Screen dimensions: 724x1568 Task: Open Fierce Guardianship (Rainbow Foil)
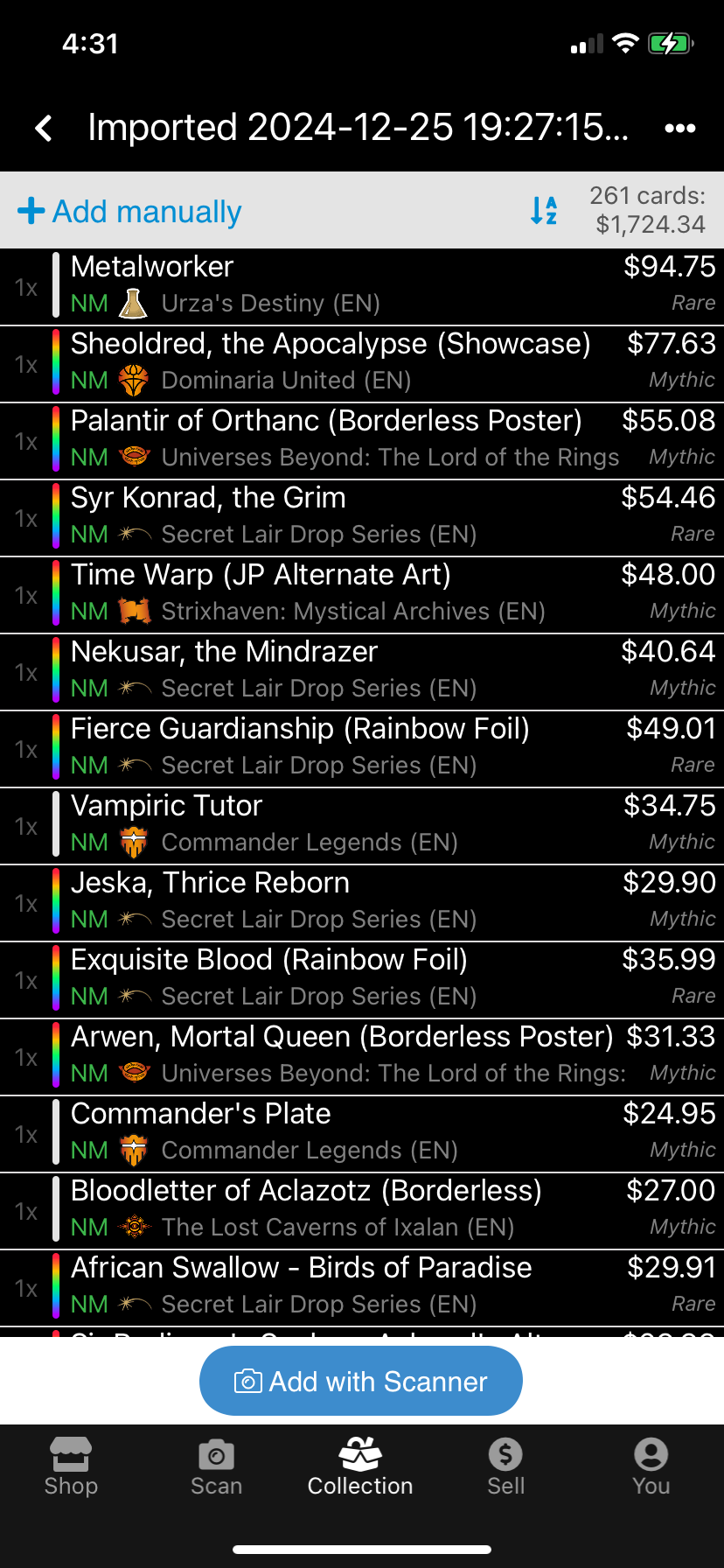(x=362, y=749)
